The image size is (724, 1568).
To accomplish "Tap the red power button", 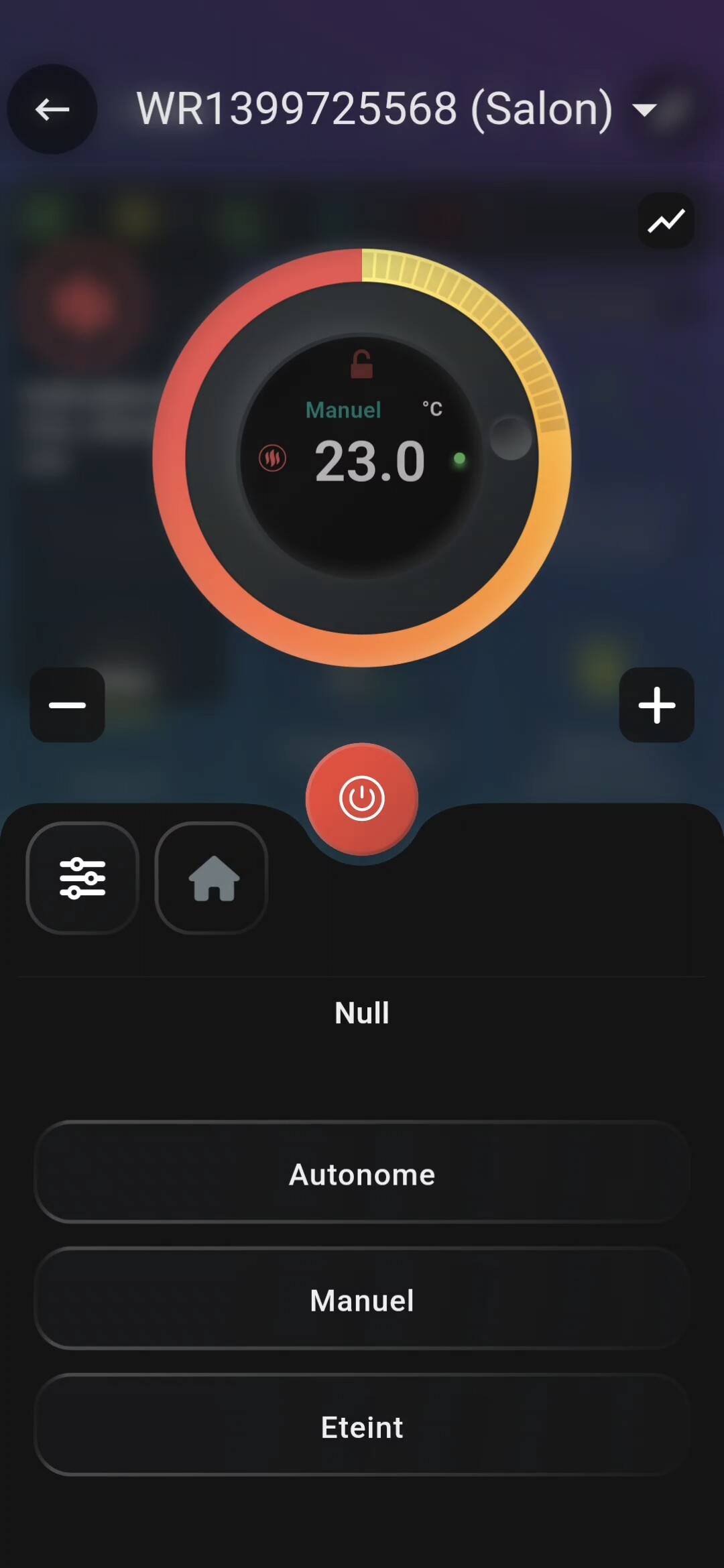I will pos(362,798).
